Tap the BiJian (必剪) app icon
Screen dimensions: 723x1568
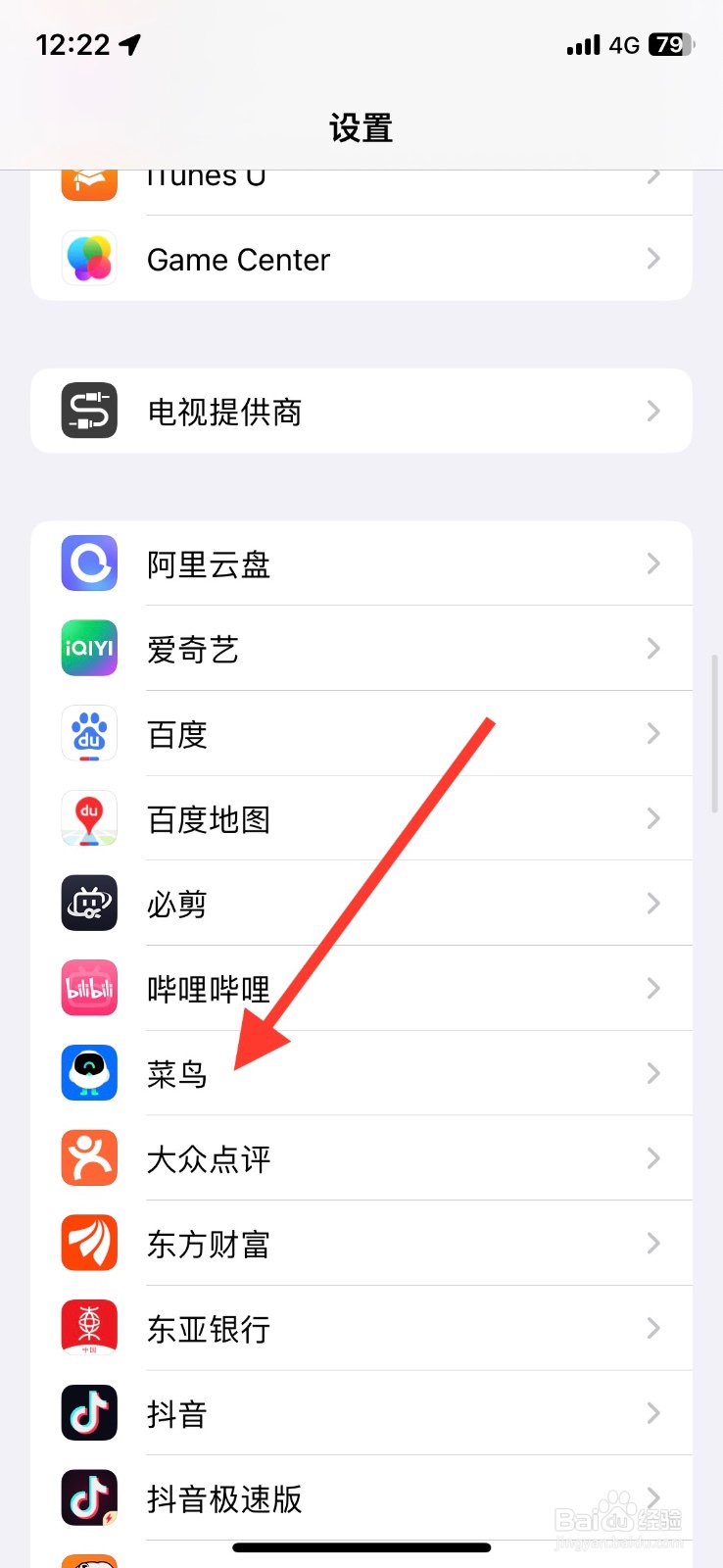88,903
